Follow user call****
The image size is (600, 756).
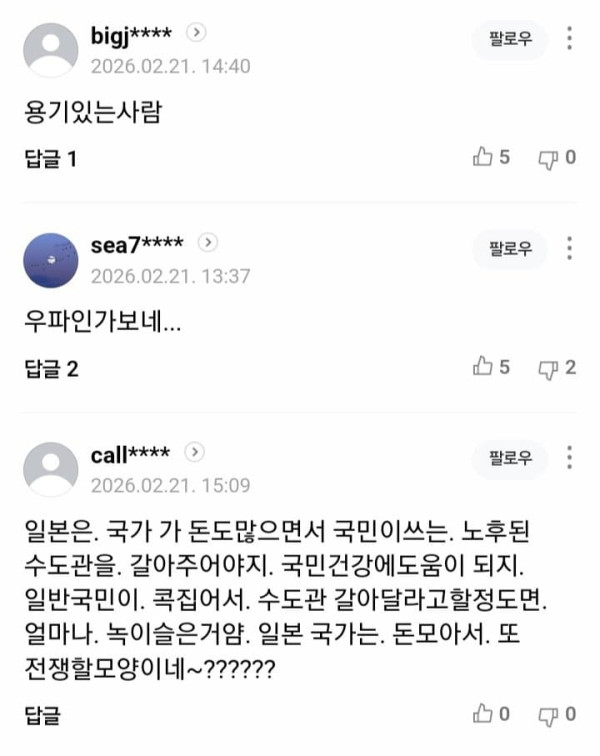pos(509,459)
